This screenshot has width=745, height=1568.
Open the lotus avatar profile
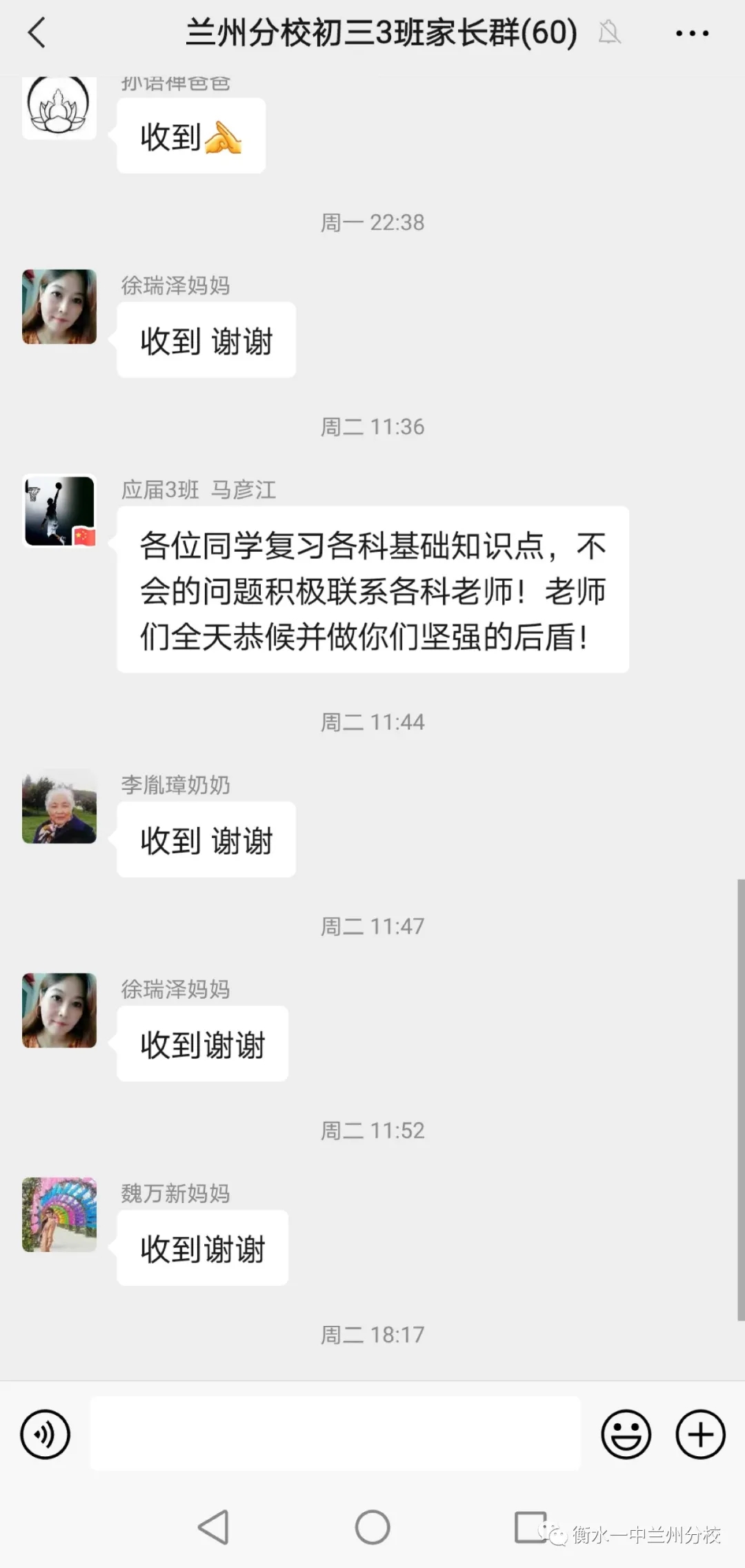(59, 108)
